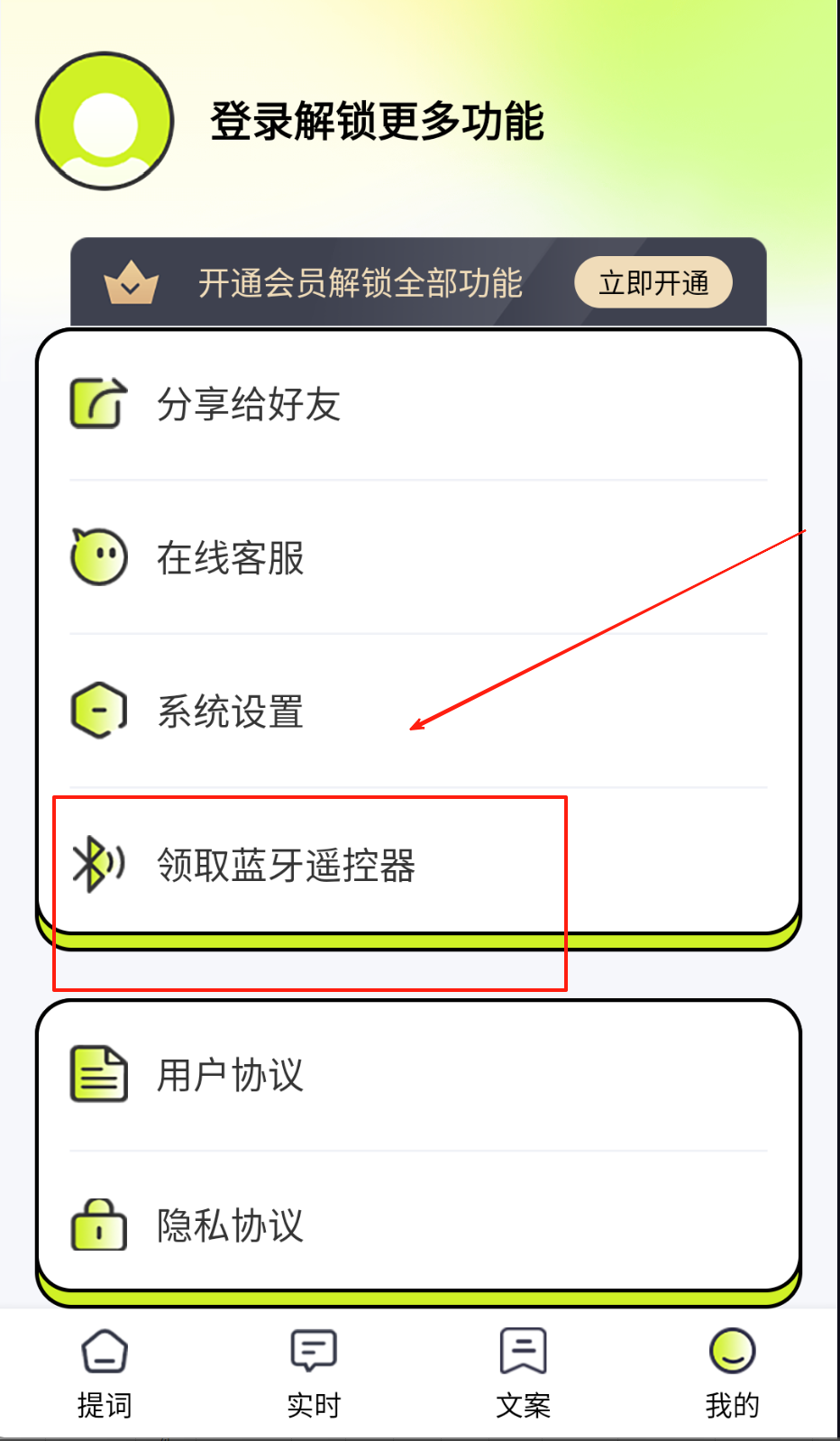Select the 我的 tab
This screenshot has height=1441, width=840.
pos(732,1372)
